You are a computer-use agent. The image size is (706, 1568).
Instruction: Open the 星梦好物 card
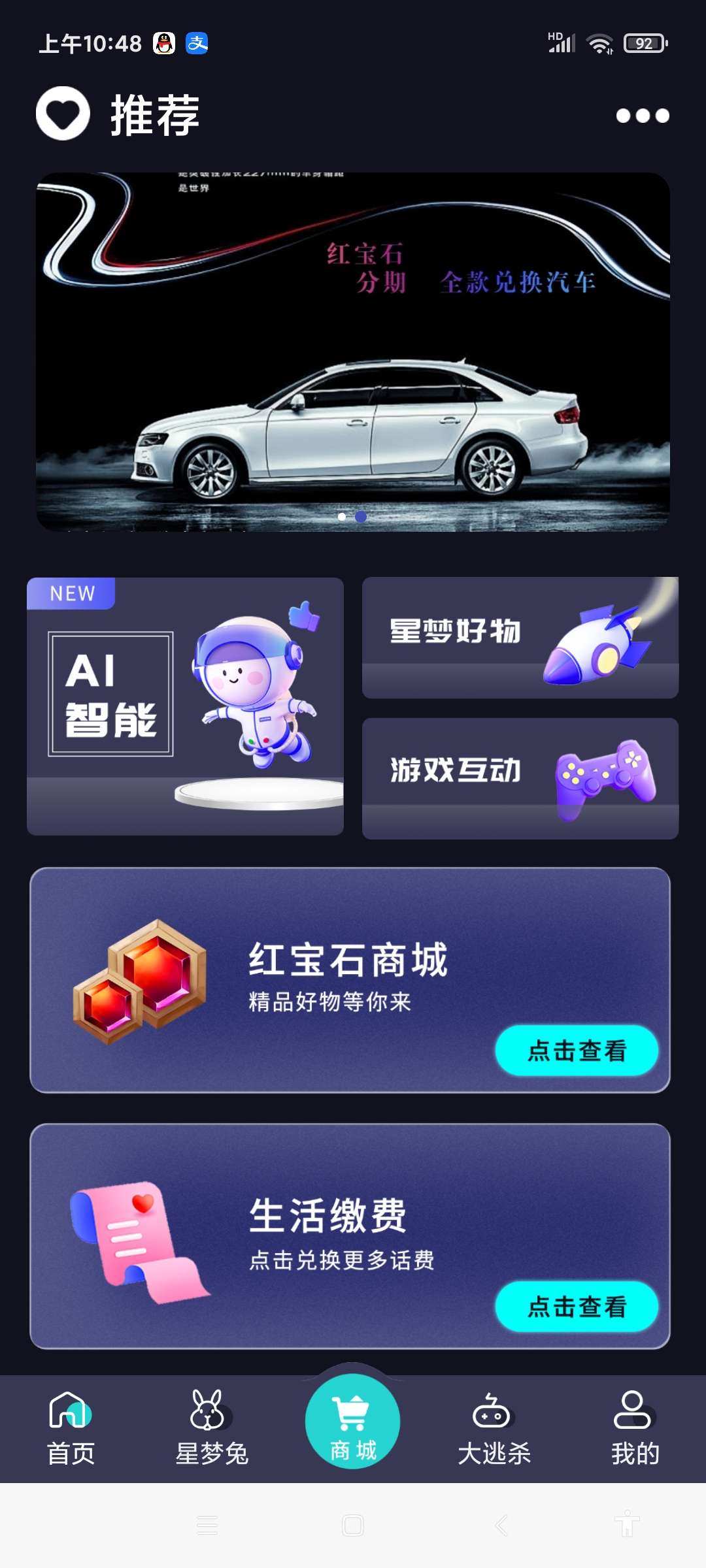click(x=520, y=638)
